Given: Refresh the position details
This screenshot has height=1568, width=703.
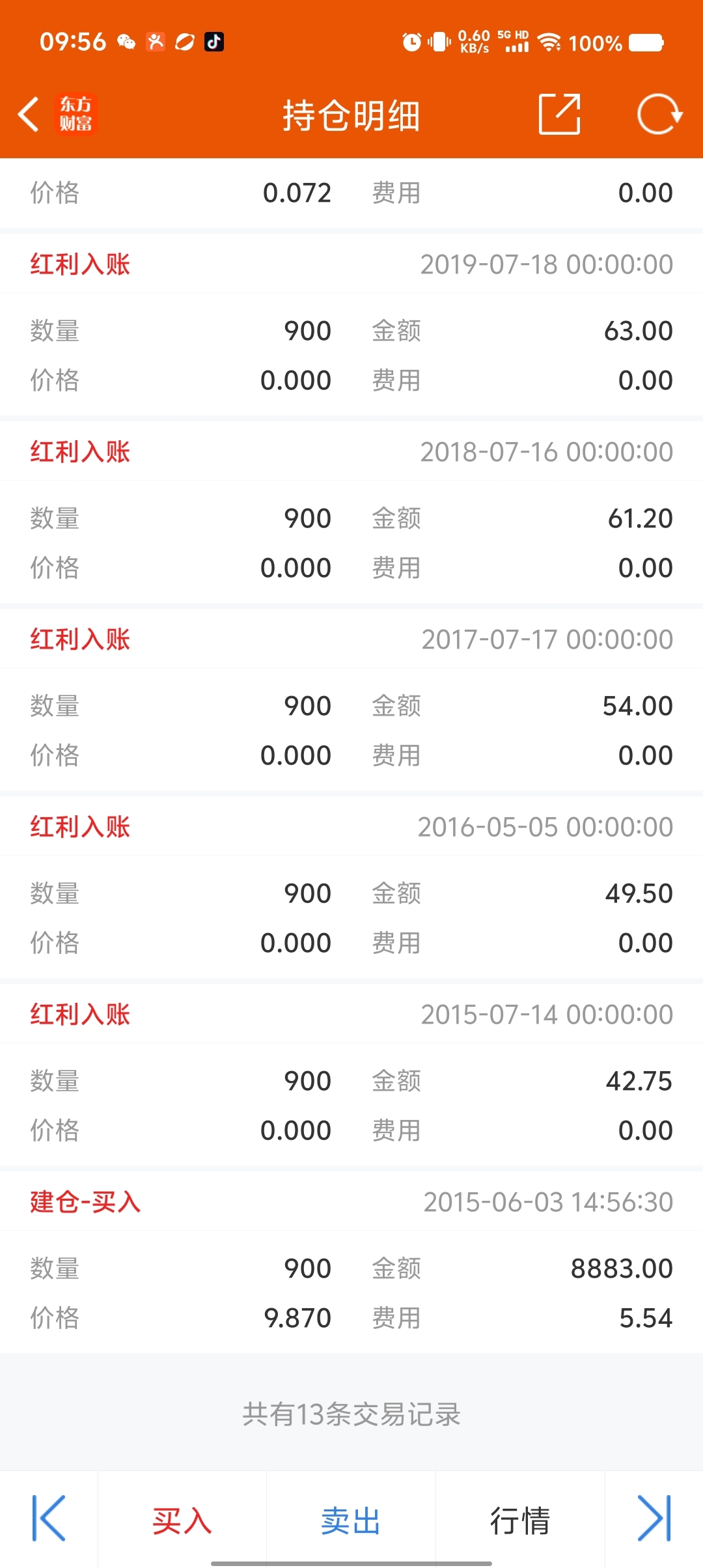Looking at the screenshot, I should pos(659,115).
